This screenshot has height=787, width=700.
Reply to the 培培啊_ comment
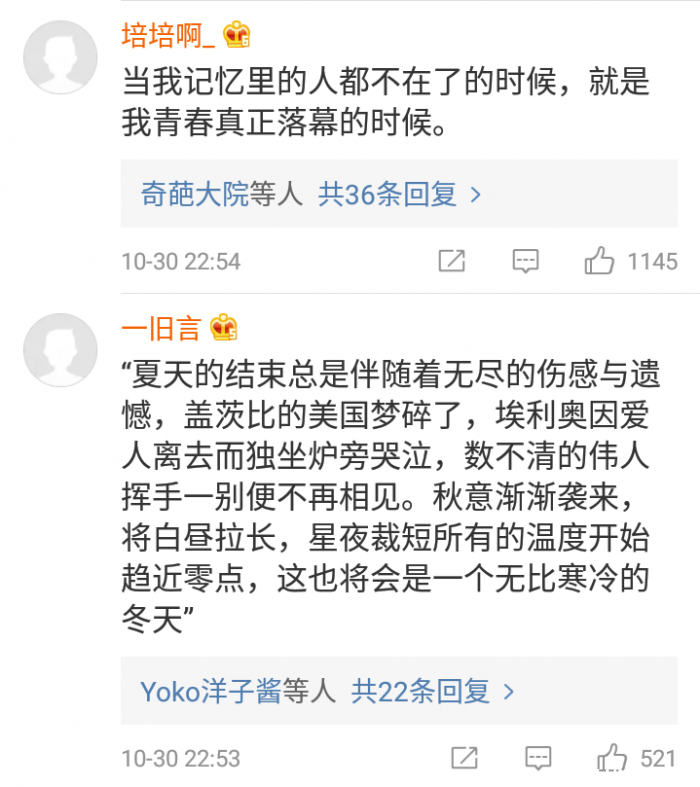coord(525,261)
